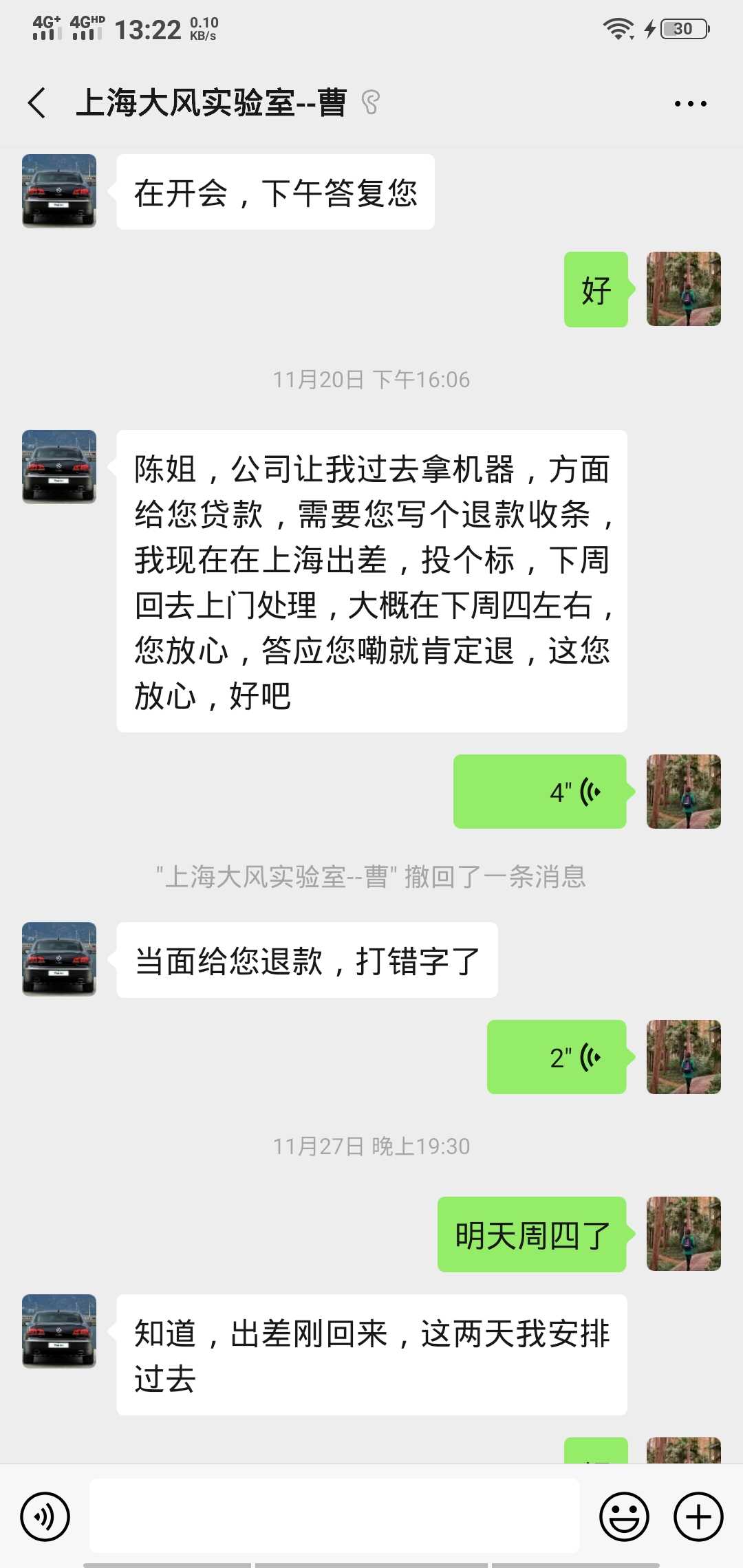Open my avatar beside 明天周四了 message

coord(684,1234)
